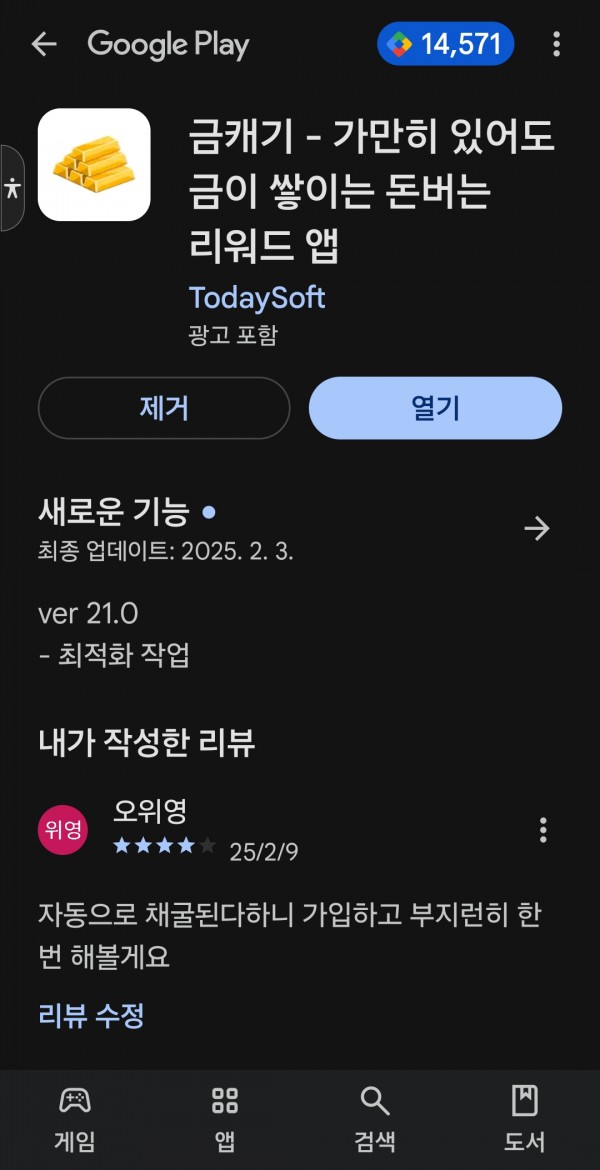This screenshot has height=1170, width=600.
Task: Open options menu for 오위영's review
Action: [543, 830]
